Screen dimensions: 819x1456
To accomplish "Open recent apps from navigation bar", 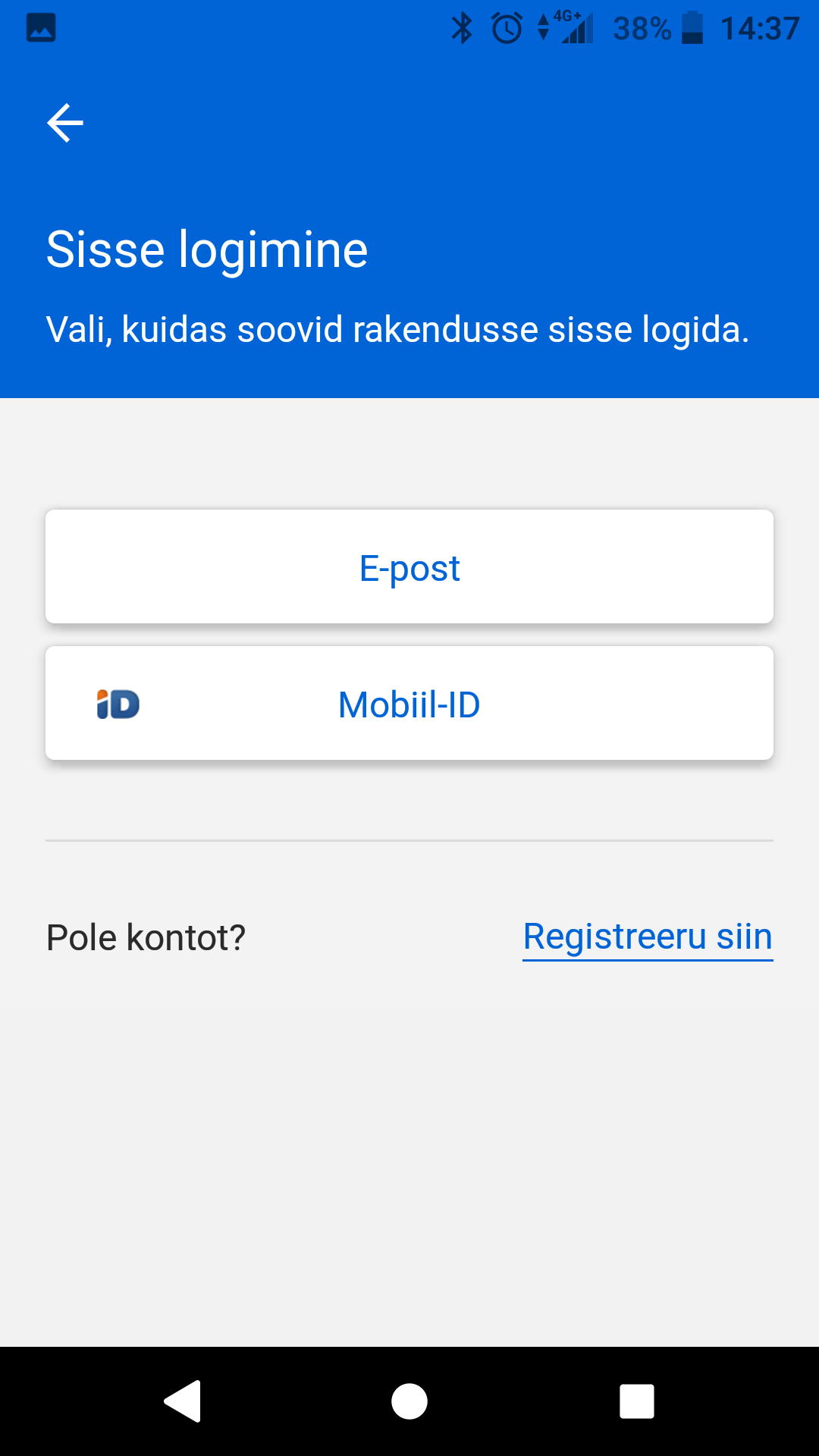I will click(637, 1401).
